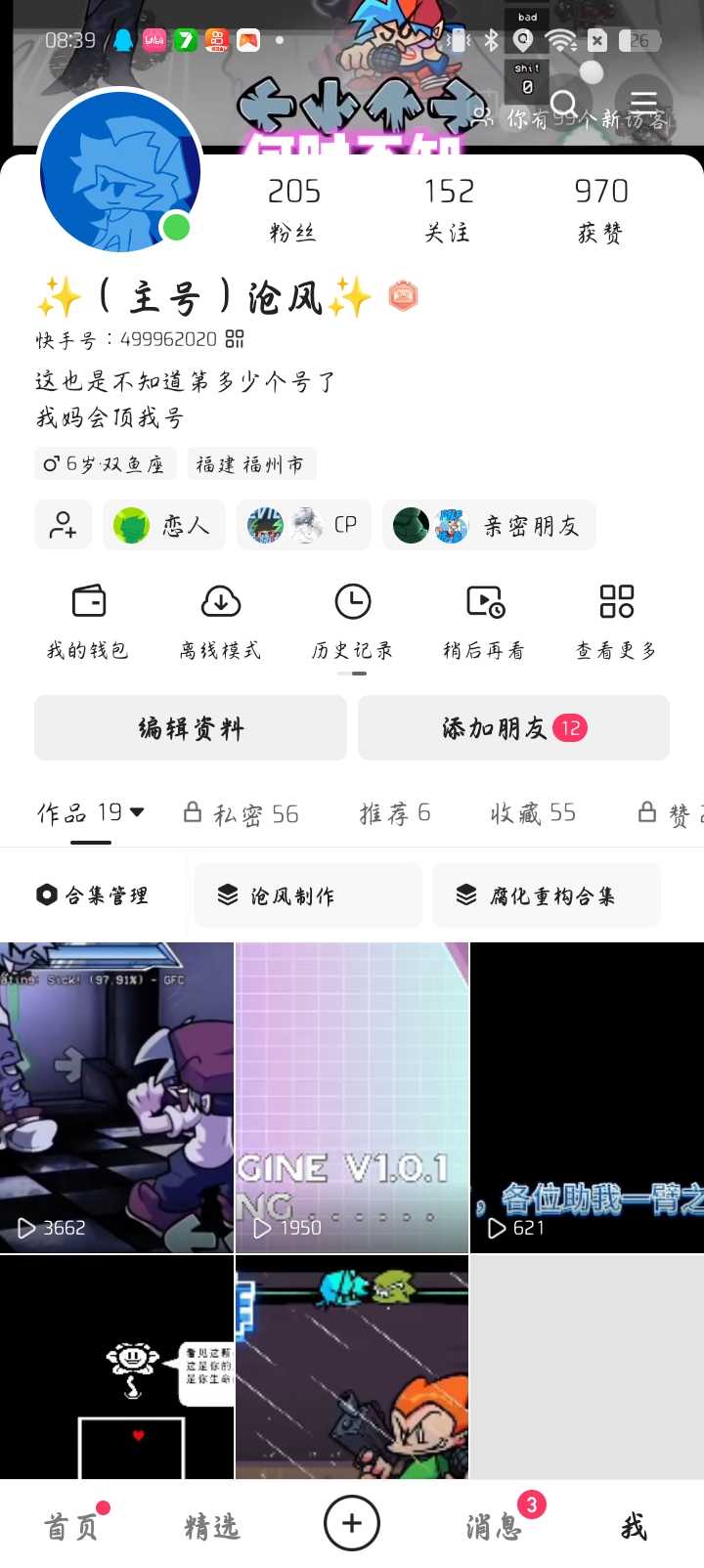Open 我的钱包 wallet
Viewport: 704px width, 1568px height.
(89, 622)
